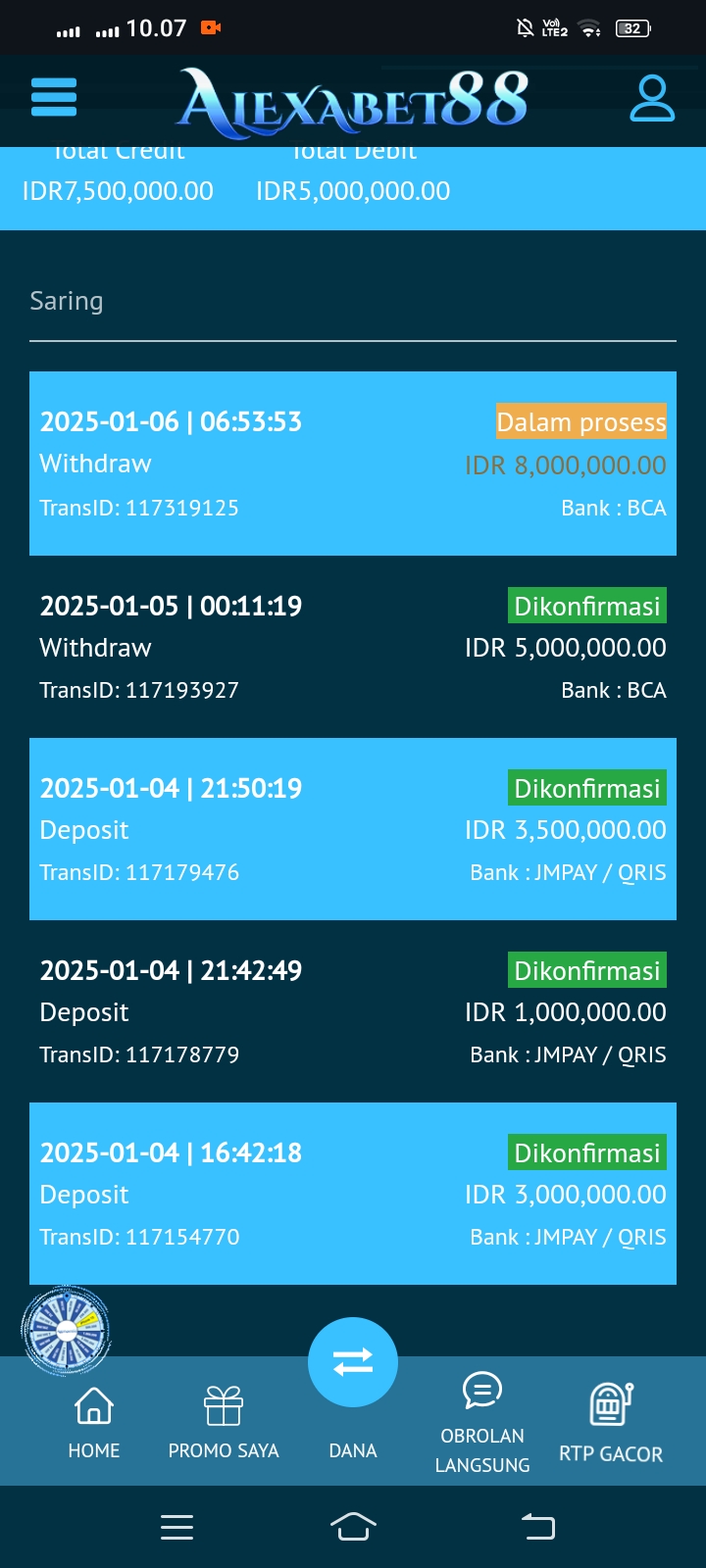The width and height of the screenshot is (706, 1568).
Task: Switch to the RTP GACOR tab
Action: tap(611, 1421)
